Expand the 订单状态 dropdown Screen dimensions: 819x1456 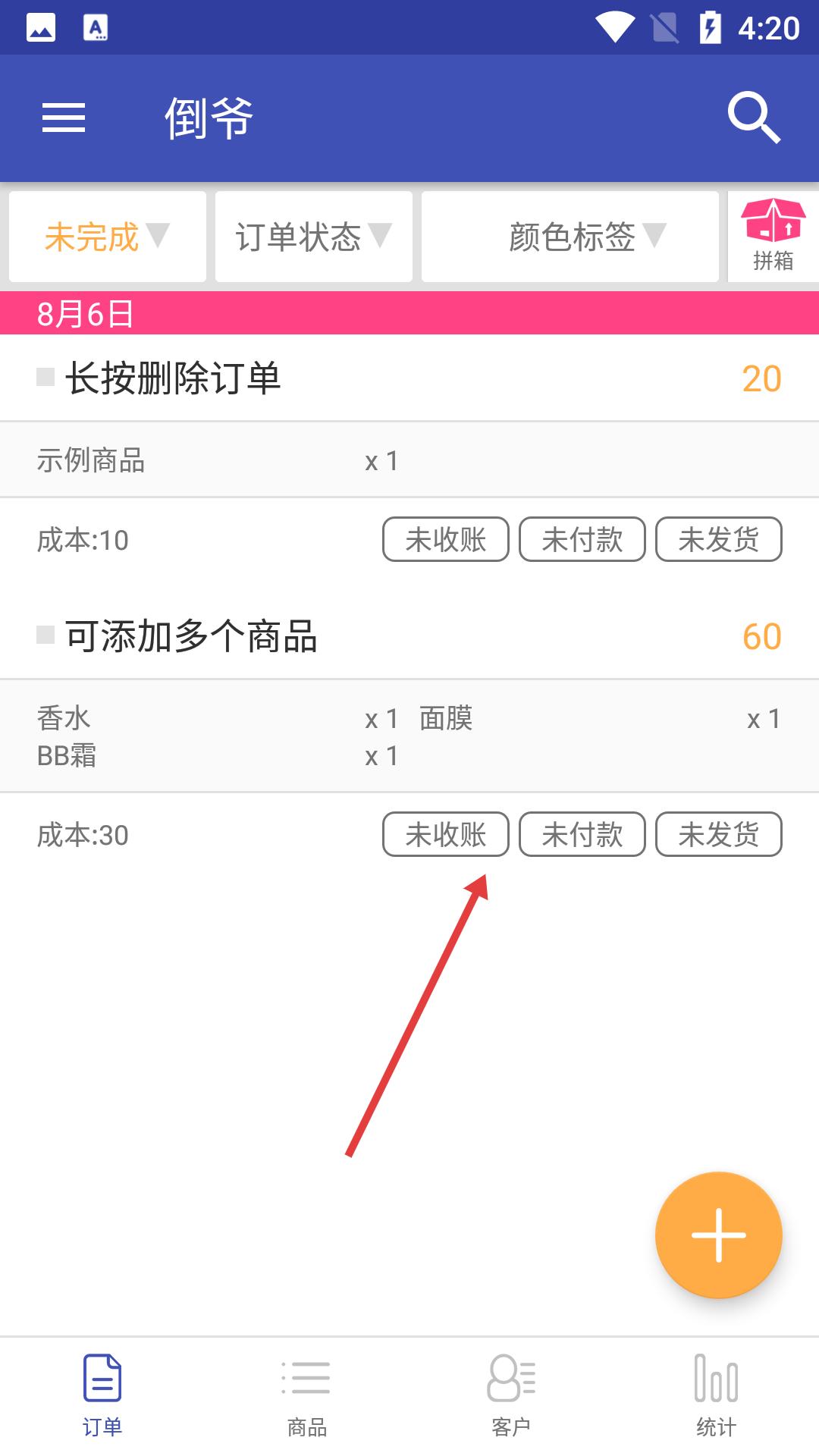click(x=313, y=237)
